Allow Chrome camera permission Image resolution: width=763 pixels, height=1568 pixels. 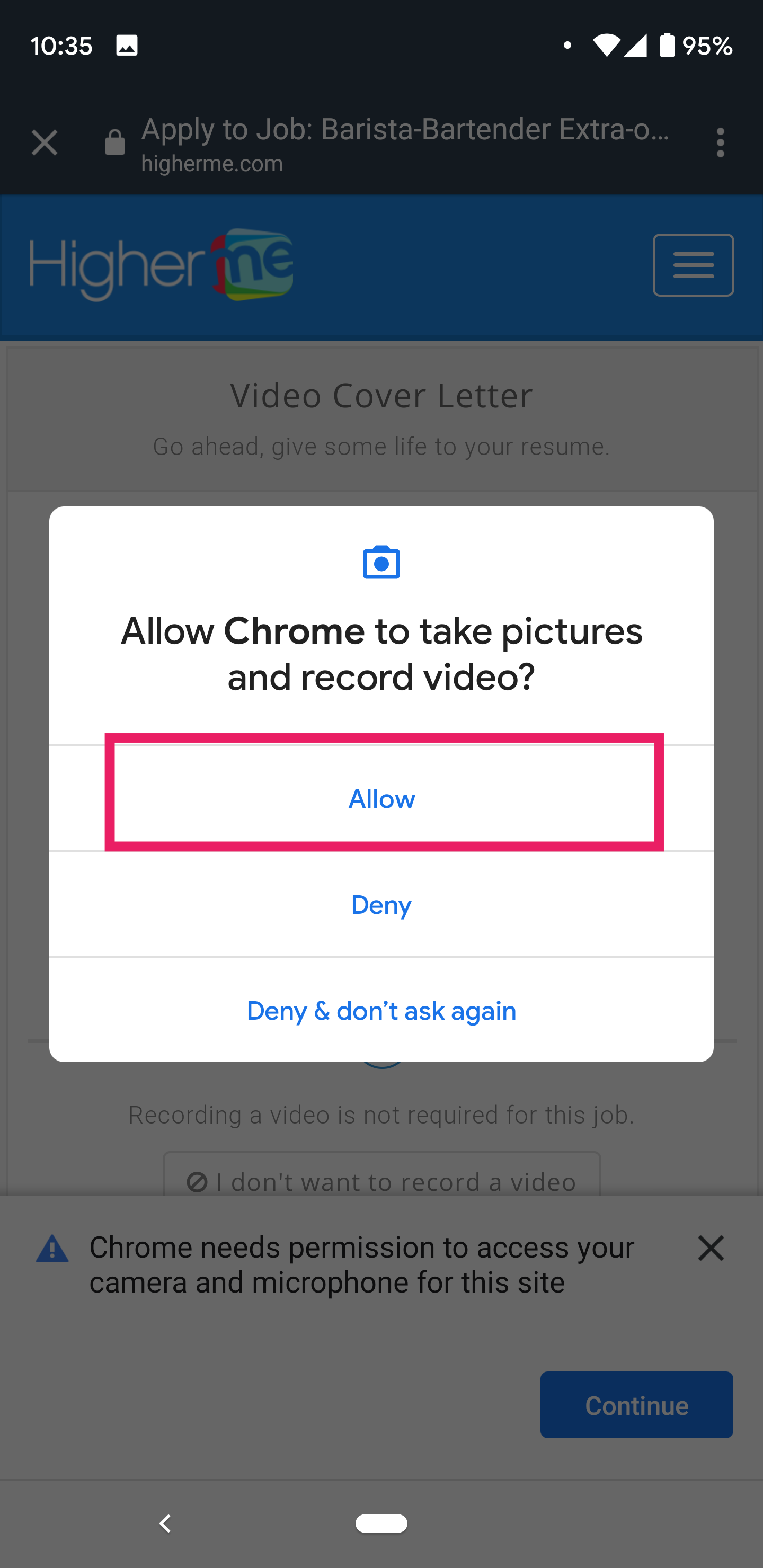pyautogui.click(x=382, y=798)
